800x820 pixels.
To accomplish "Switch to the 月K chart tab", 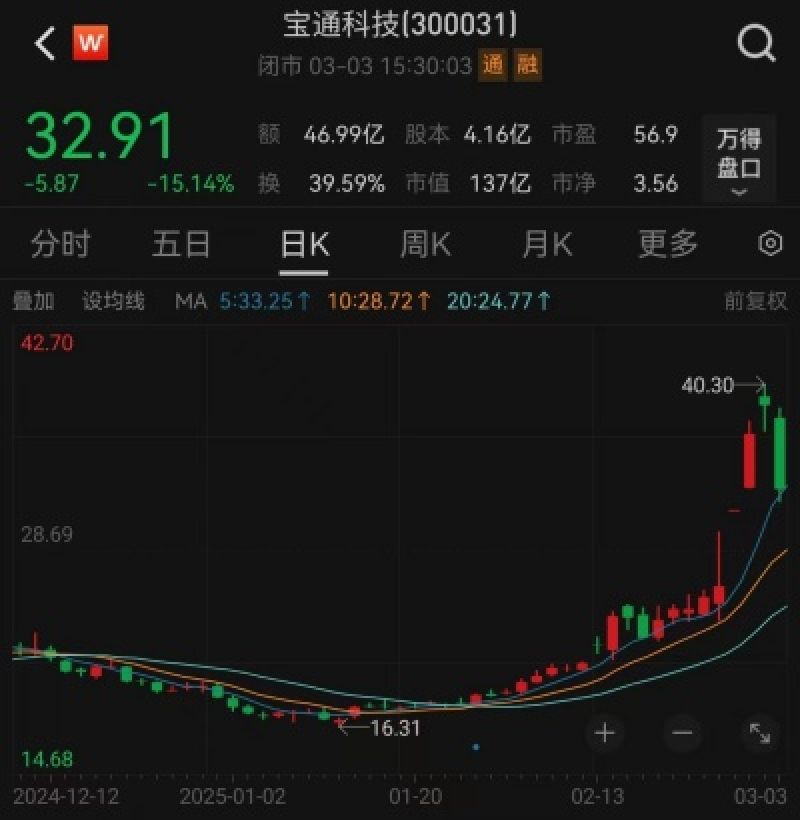I will pos(547,243).
